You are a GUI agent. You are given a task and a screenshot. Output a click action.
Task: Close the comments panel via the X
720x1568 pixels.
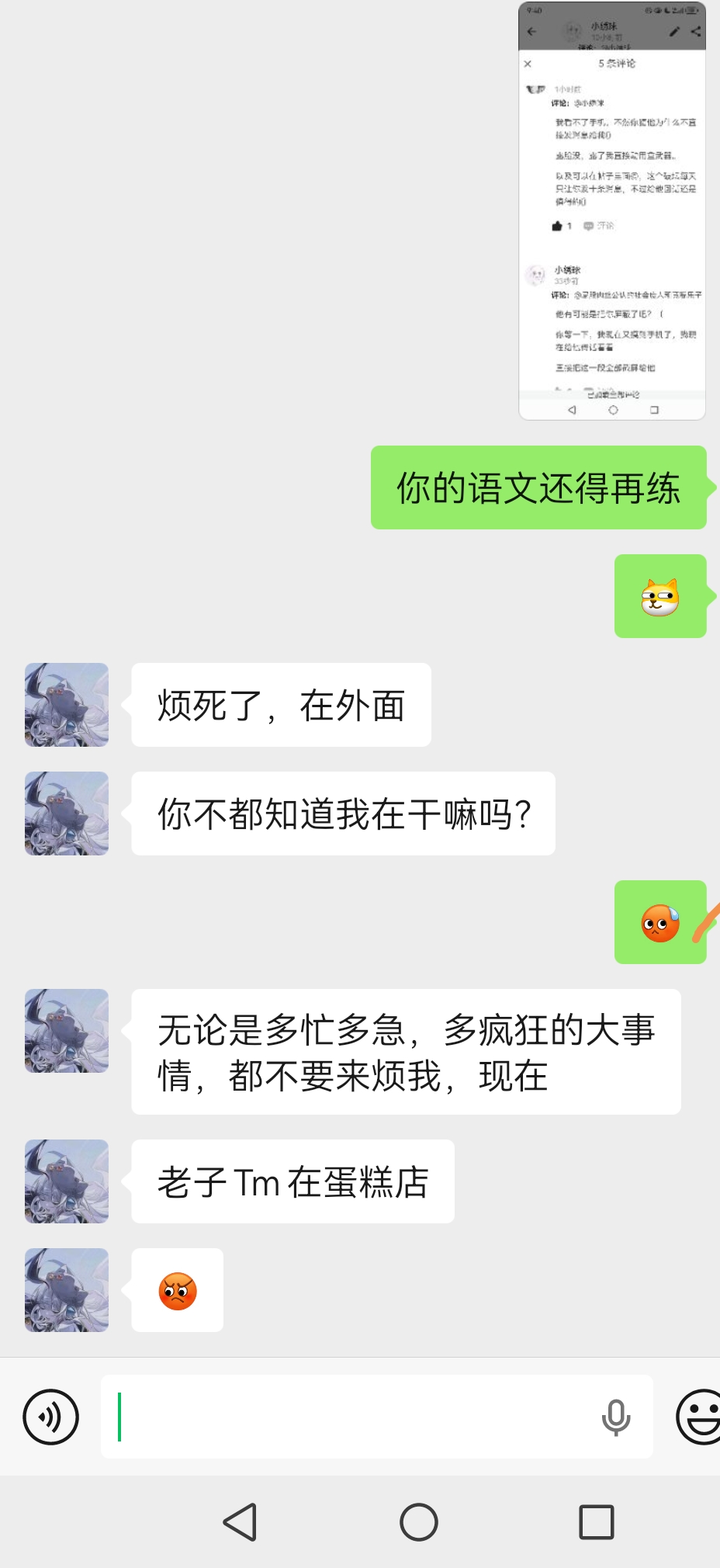tap(528, 64)
